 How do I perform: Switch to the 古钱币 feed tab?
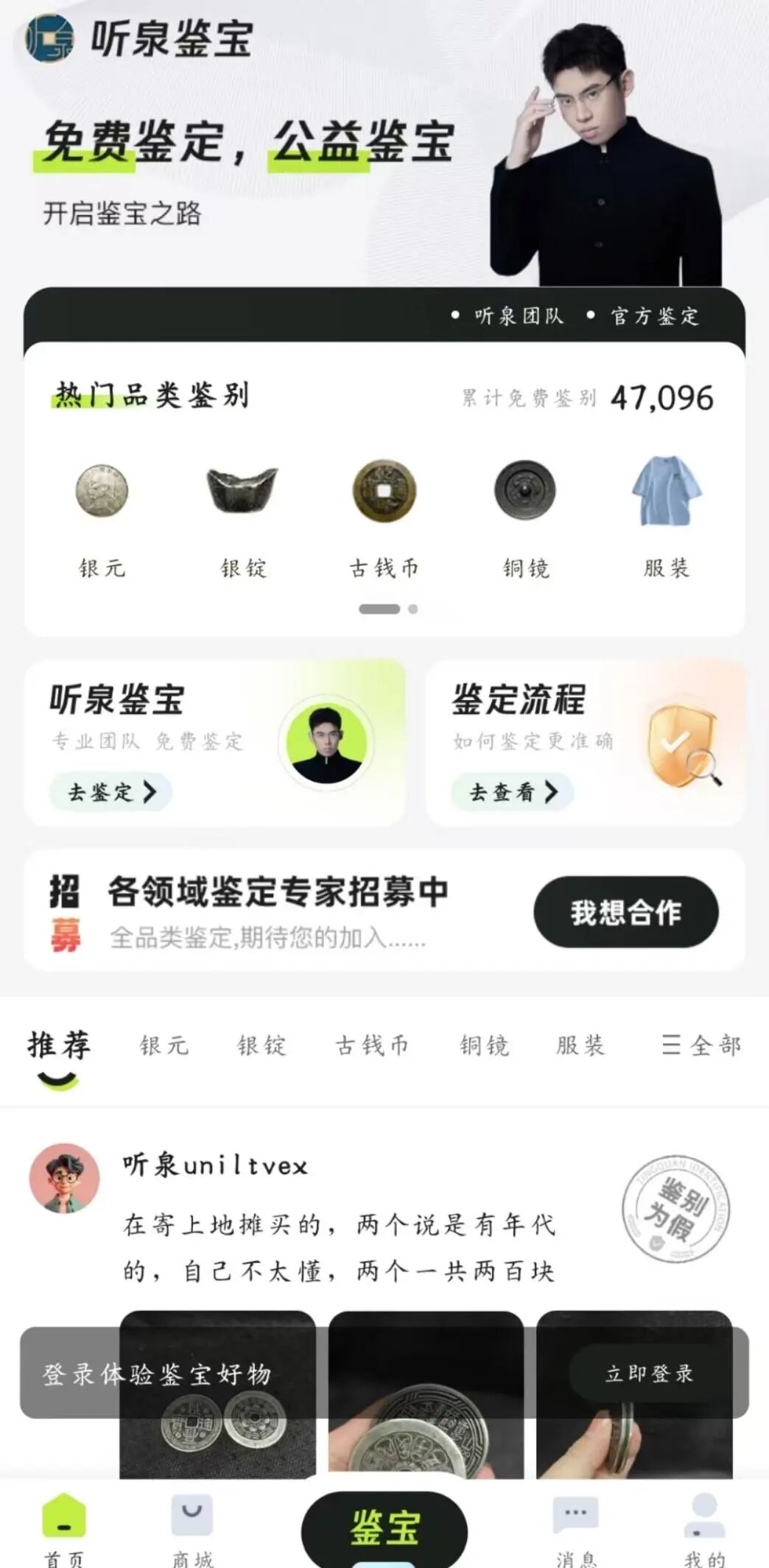[x=373, y=1045]
